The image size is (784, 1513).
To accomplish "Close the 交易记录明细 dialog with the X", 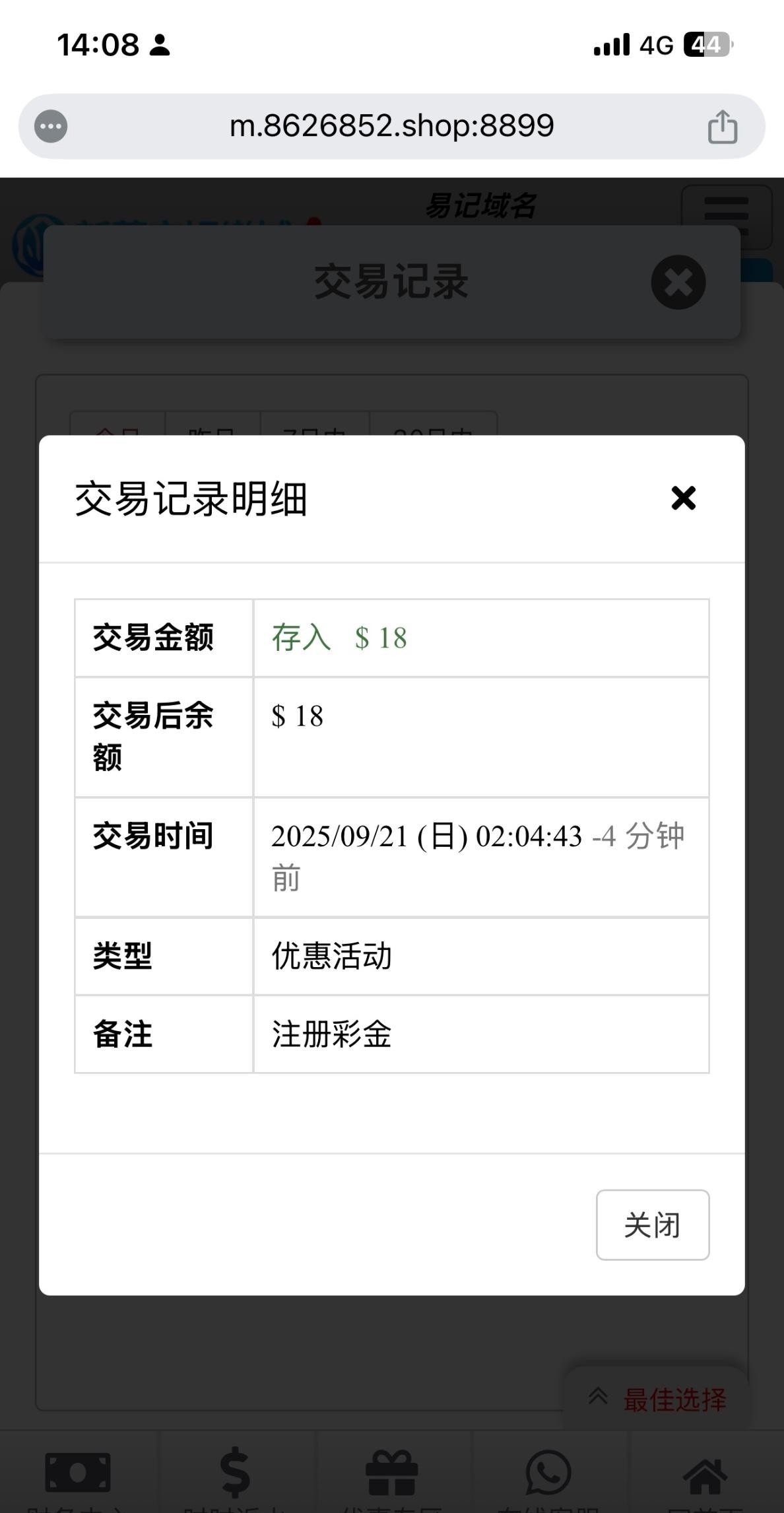I will tap(683, 498).
